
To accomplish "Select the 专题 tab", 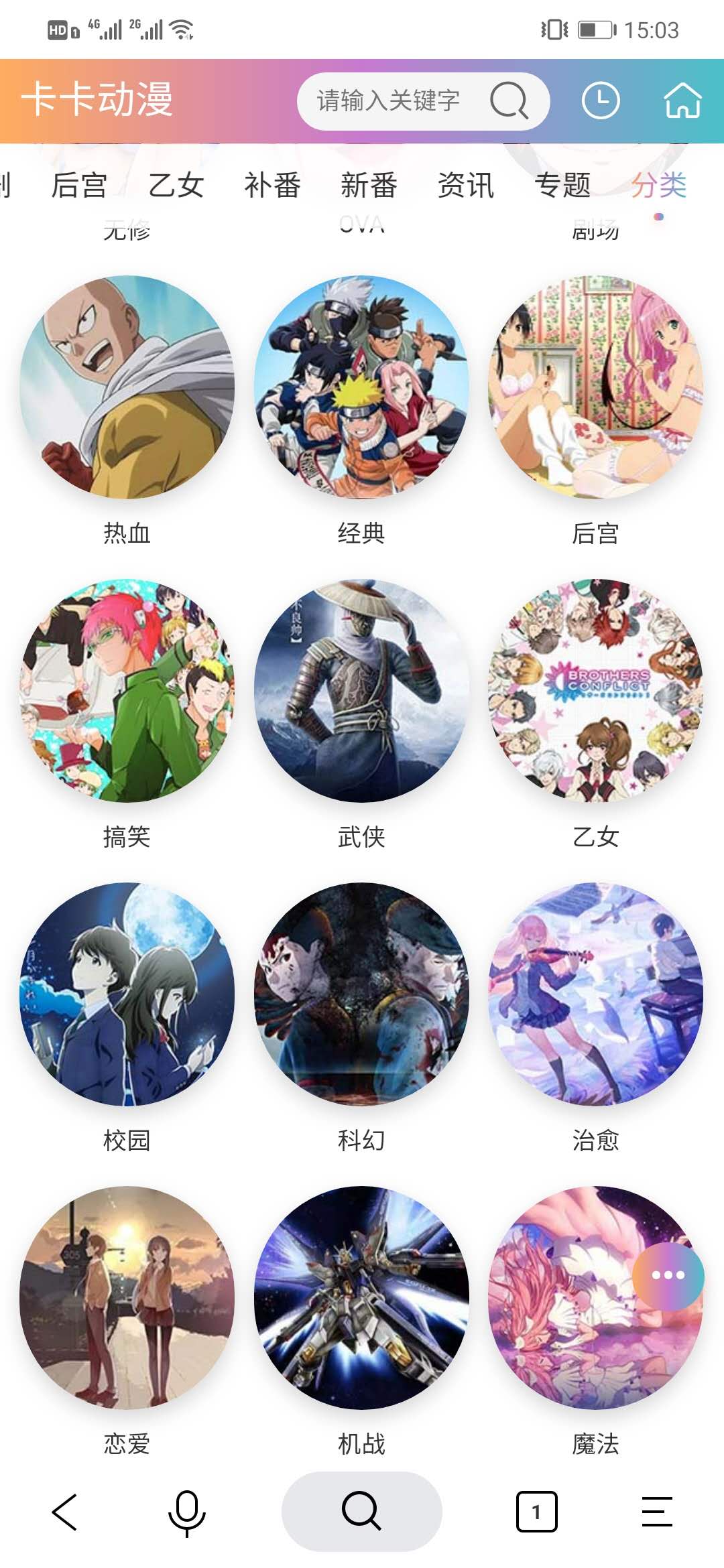I will point(562,186).
